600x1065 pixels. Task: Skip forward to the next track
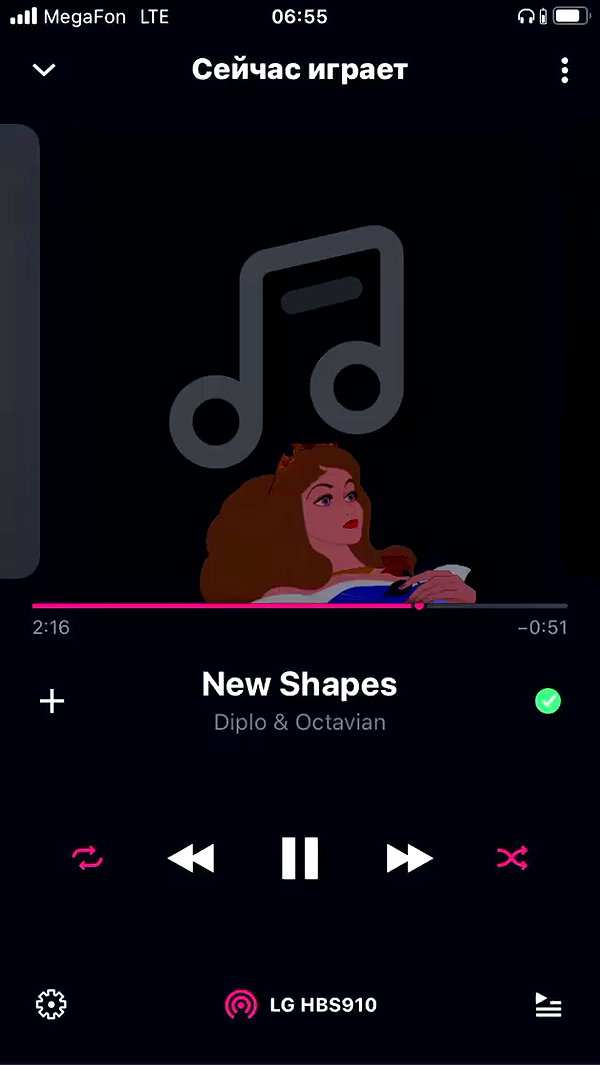click(409, 858)
